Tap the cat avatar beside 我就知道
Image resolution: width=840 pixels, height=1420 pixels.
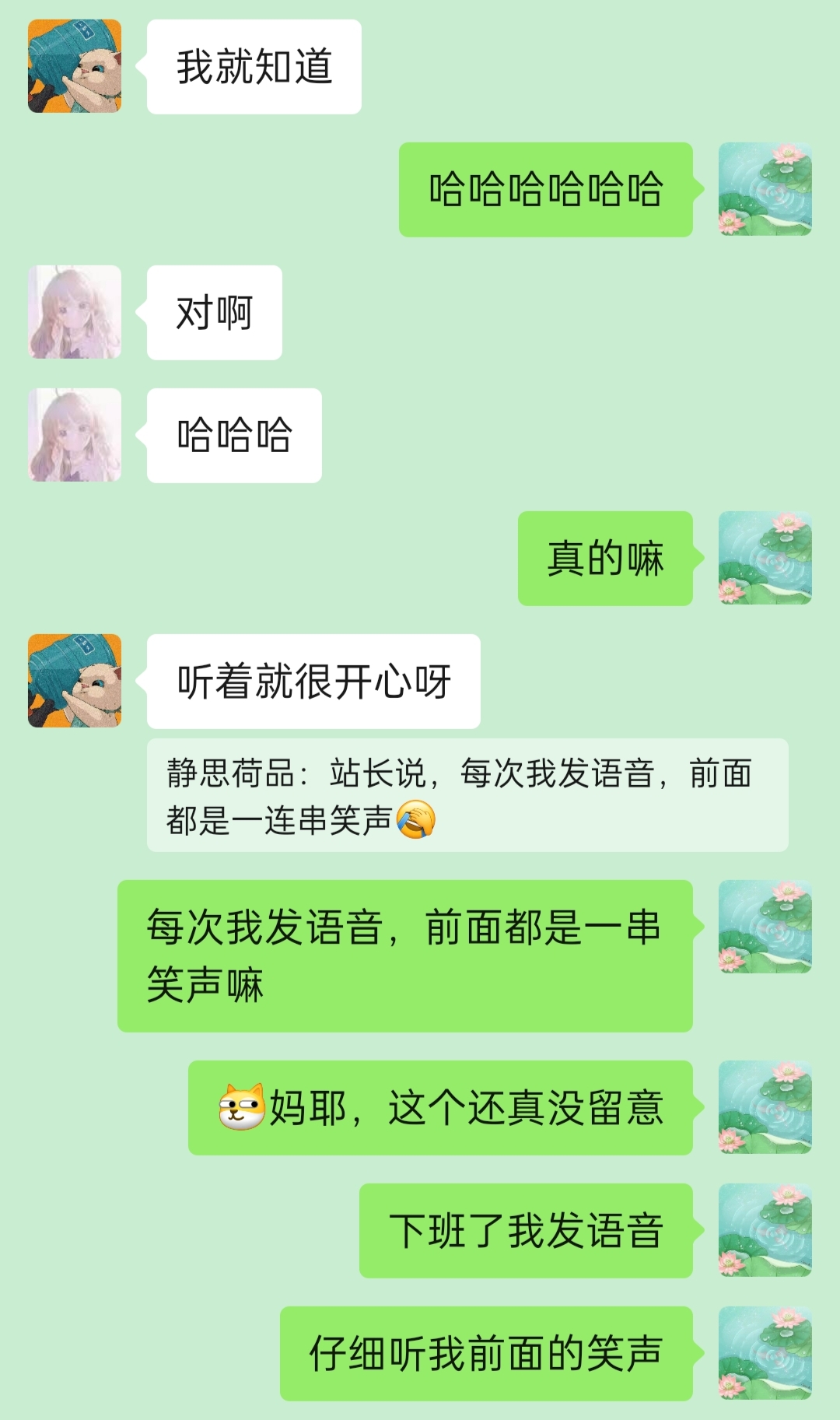pyautogui.click(x=75, y=66)
